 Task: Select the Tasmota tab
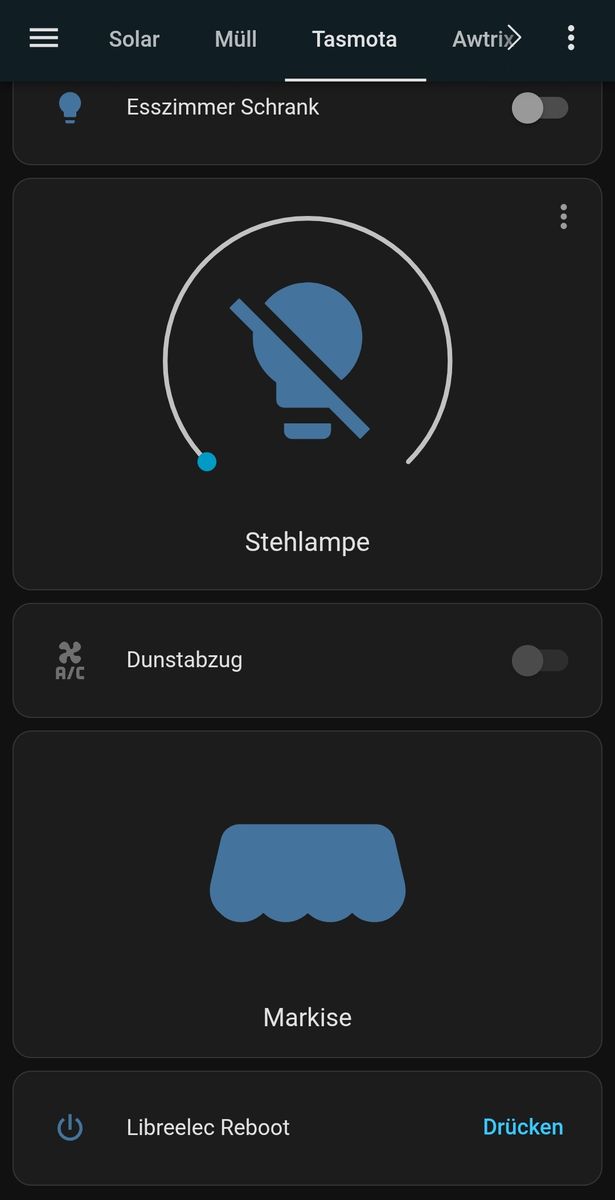tap(355, 39)
